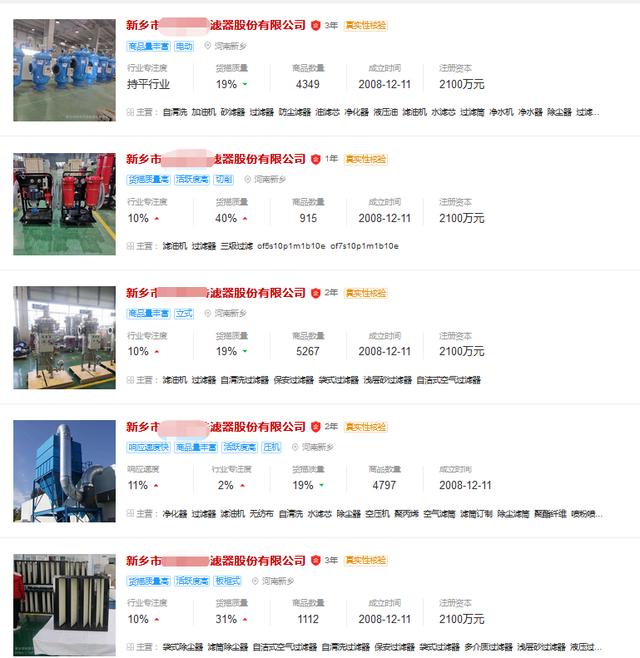The width and height of the screenshot is (640, 658).
Task: Open the supplier photo of red filter carts
Action: click(x=64, y=203)
